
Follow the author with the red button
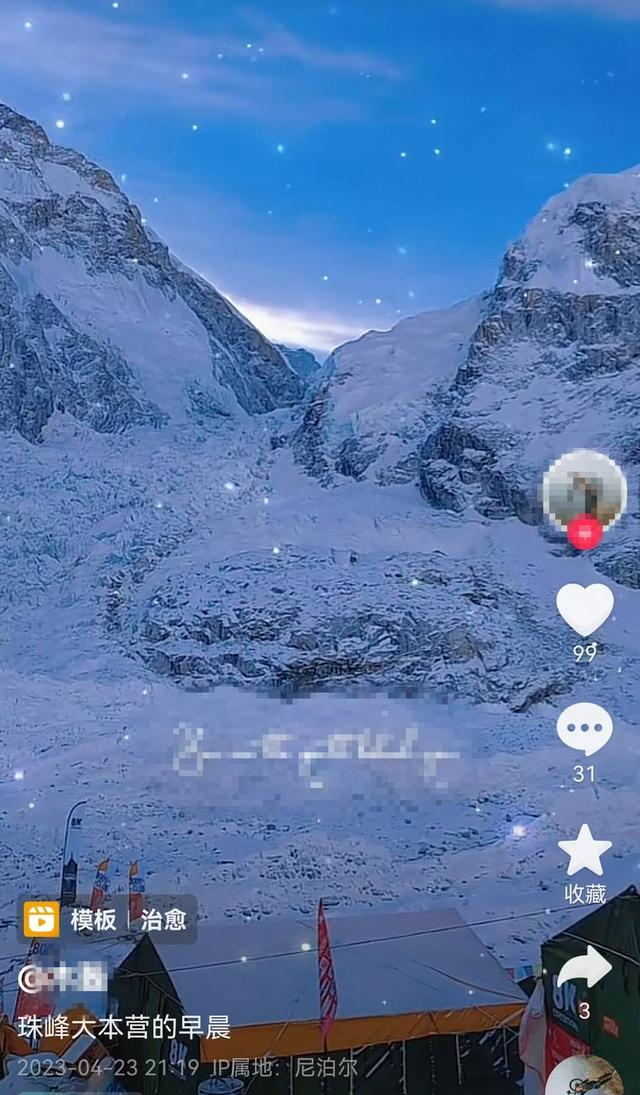coord(584,532)
